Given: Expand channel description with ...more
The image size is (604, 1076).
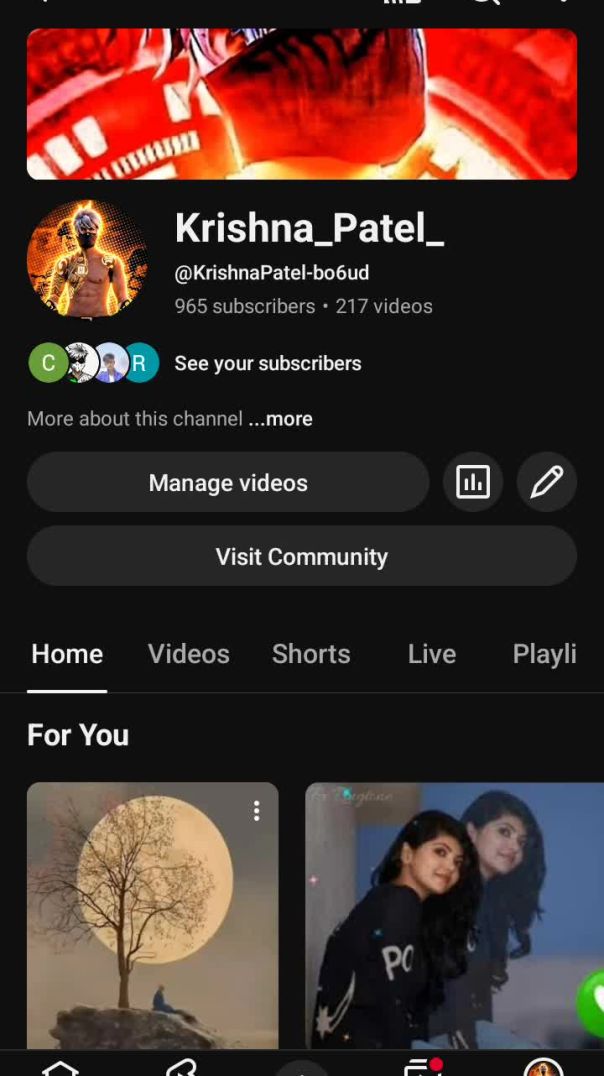Looking at the screenshot, I should tap(281, 419).
